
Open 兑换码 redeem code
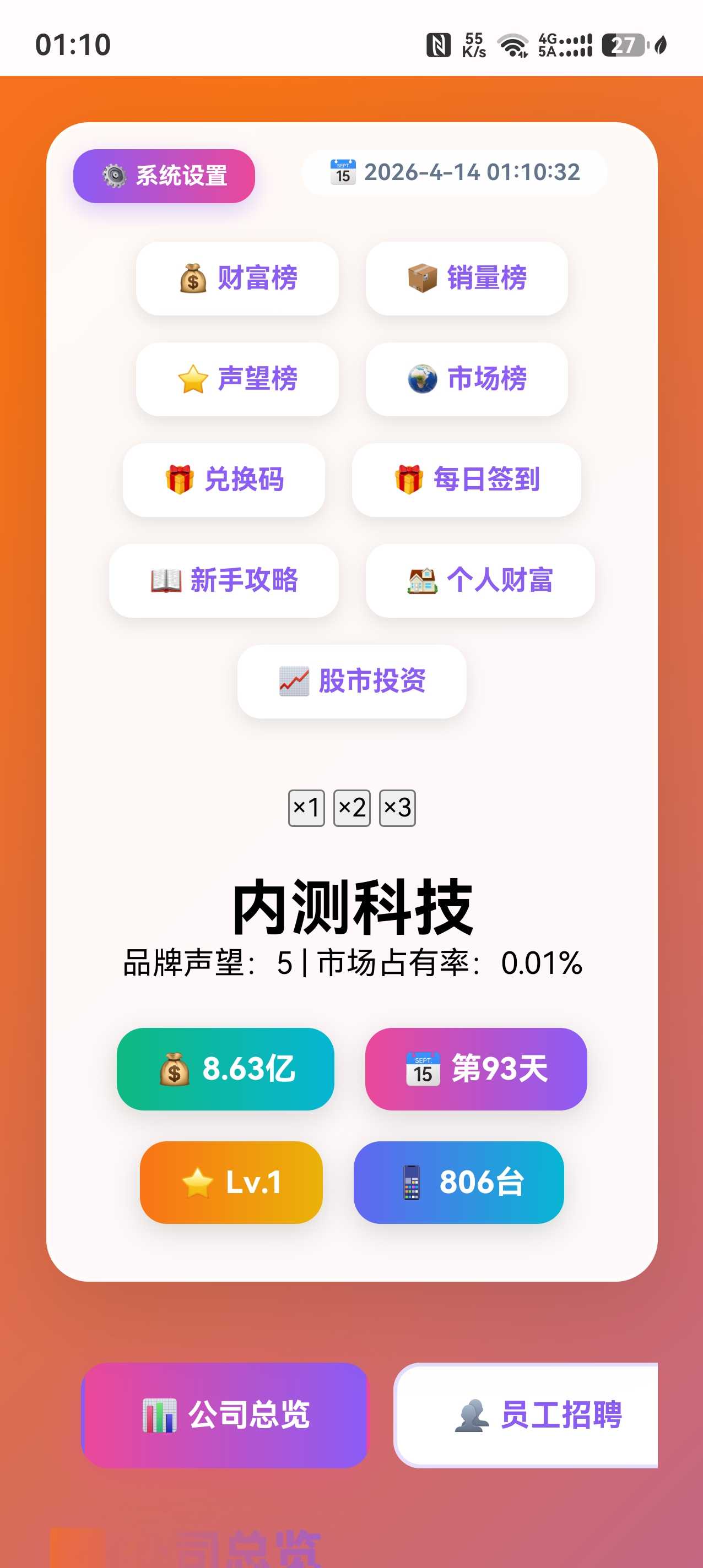pos(224,480)
